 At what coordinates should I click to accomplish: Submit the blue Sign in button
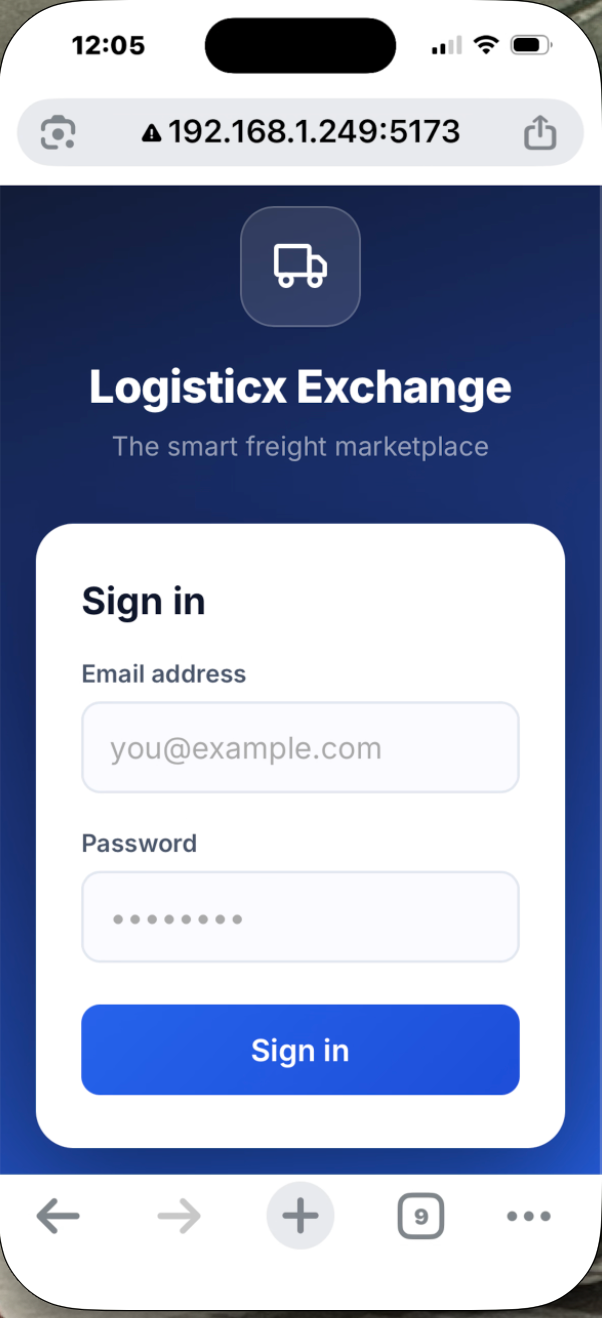coord(300,1050)
